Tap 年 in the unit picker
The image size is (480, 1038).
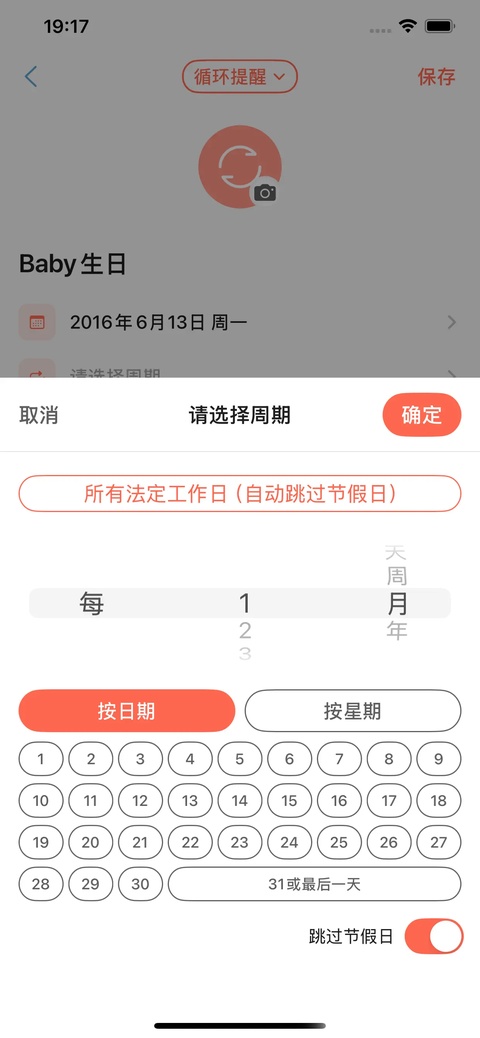397,631
